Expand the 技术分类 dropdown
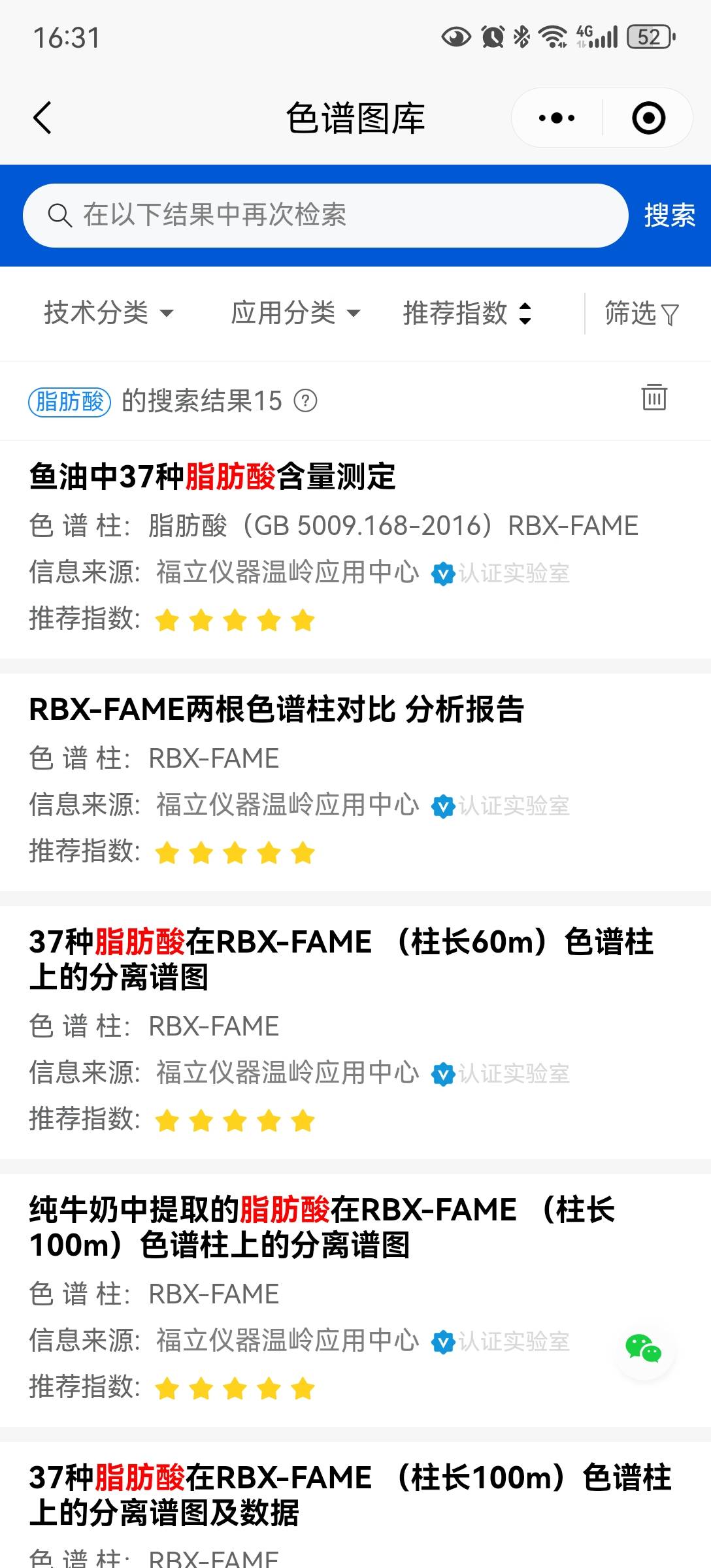 pos(108,313)
